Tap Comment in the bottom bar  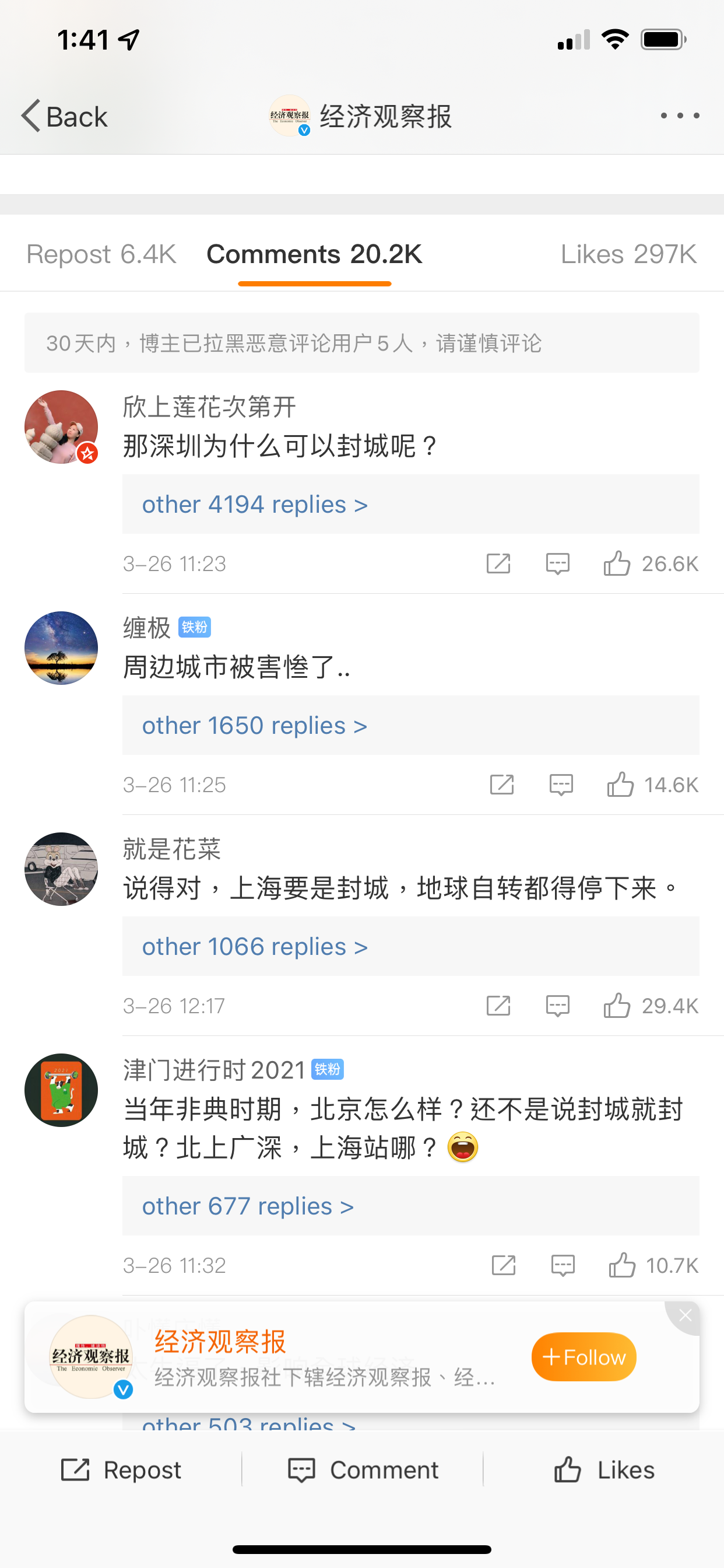coord(363,1469)
